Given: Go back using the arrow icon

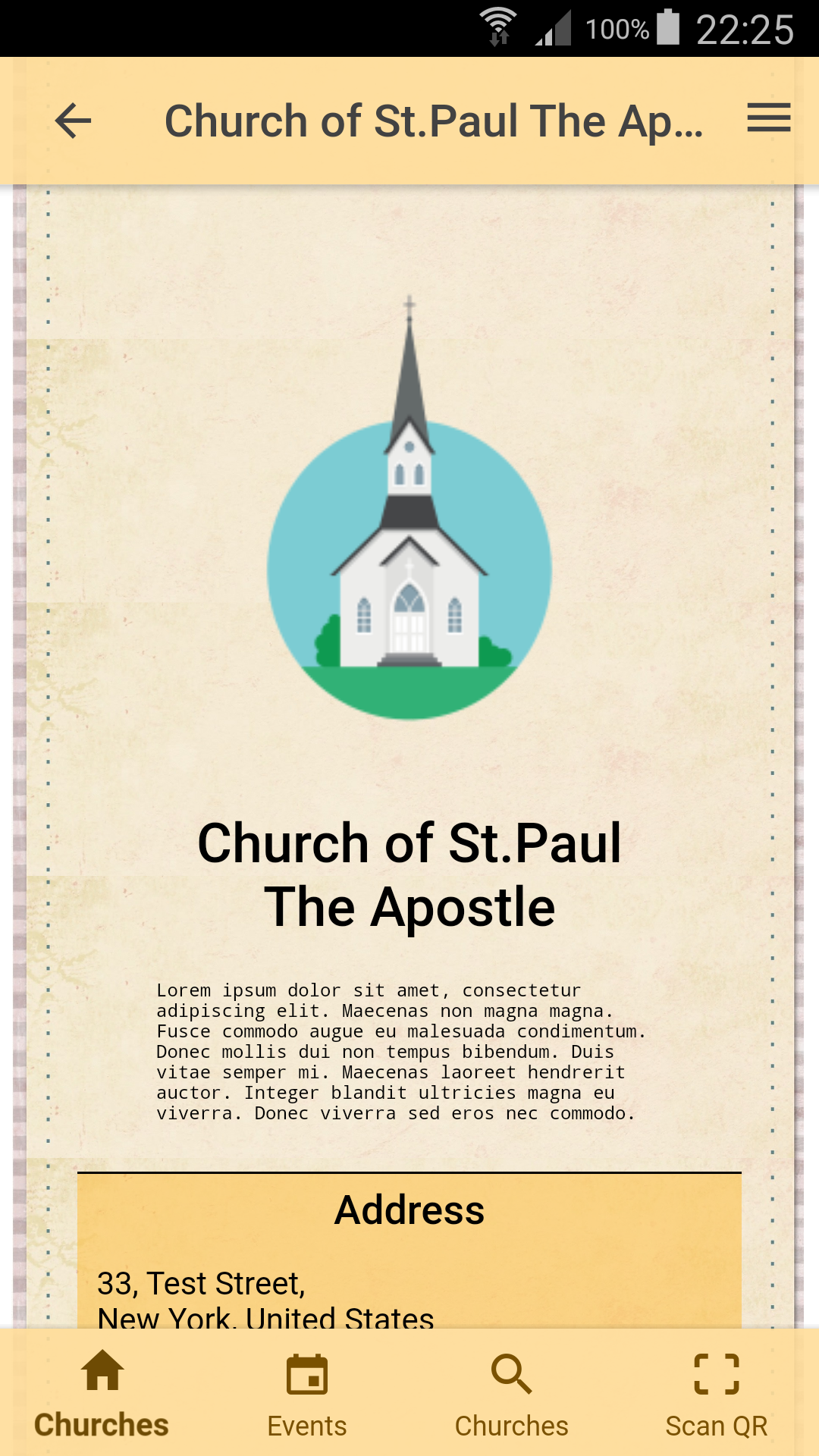Looking at the screenshot, I should pyautogui.click(x=74, y=121).
